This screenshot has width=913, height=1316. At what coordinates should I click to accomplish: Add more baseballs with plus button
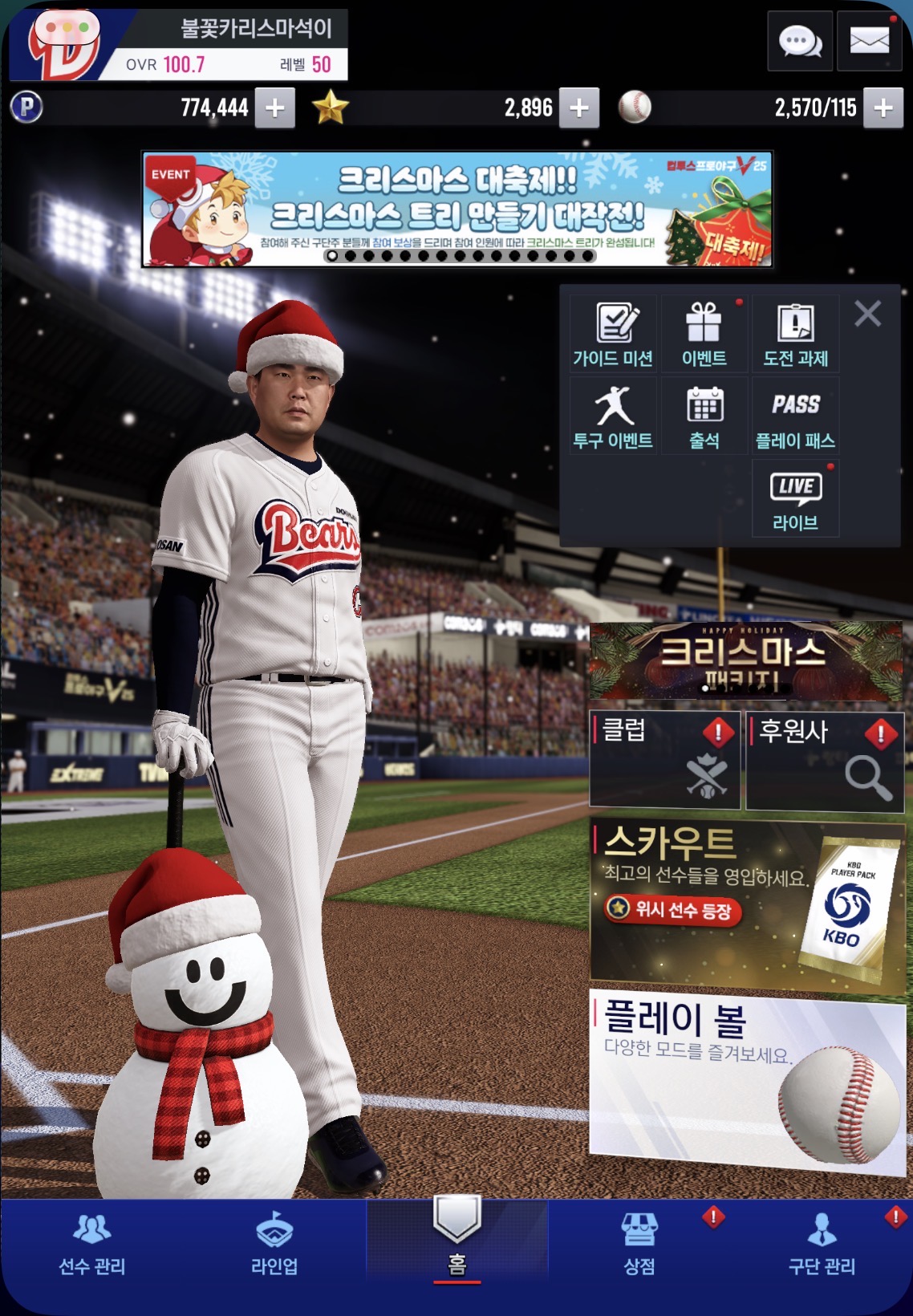coord(883,108)
